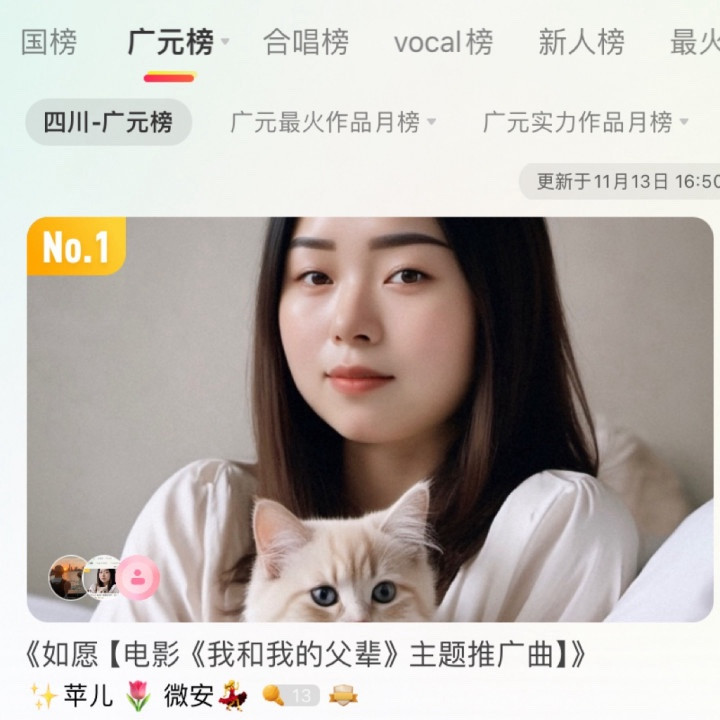This screenshot has width=720, height=720.
Task: Switch to the 国榜 tab
Action: pyautogui.click(x=48, y=42)
